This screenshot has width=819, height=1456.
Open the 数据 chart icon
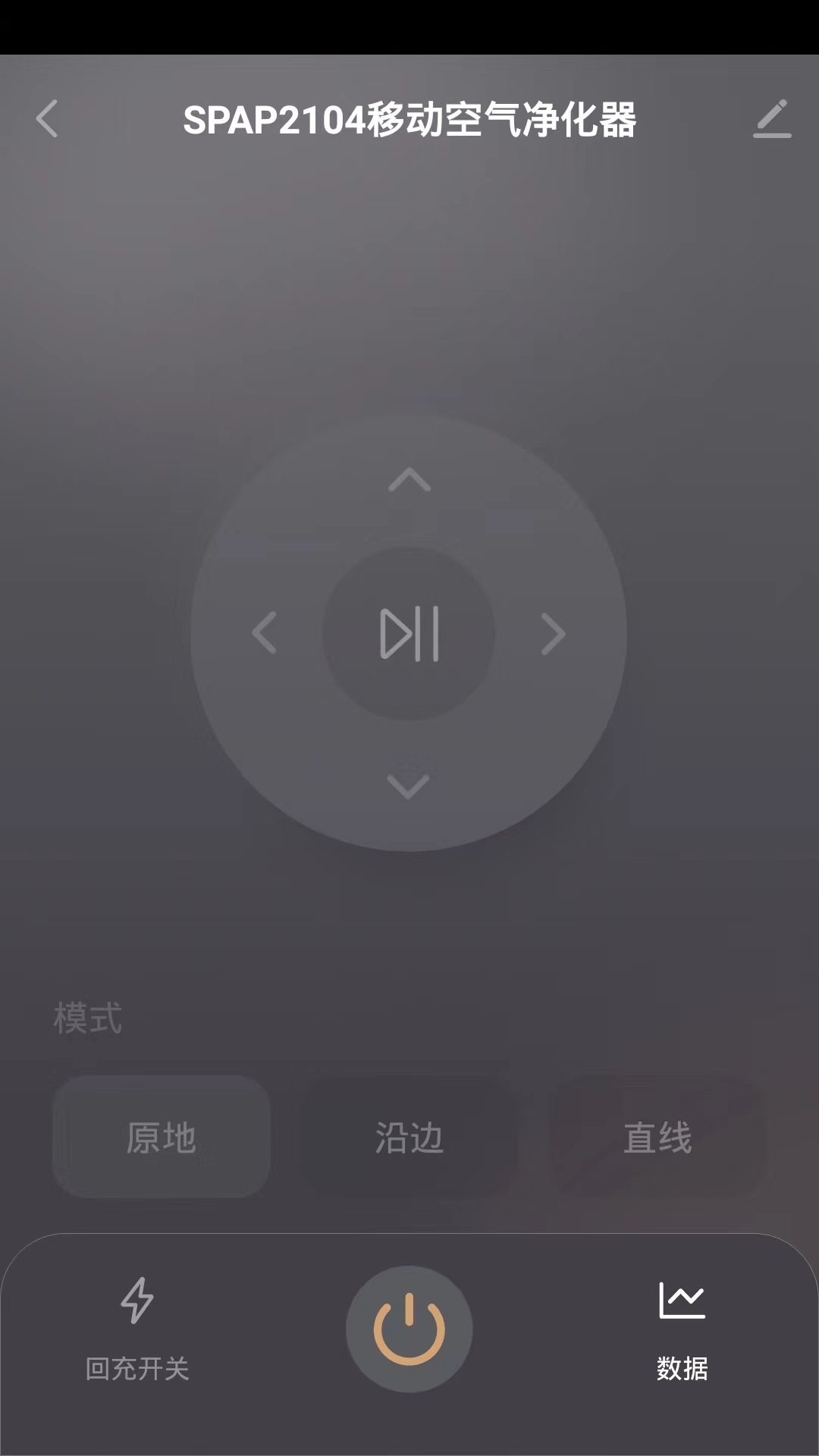[x=682, y=1298]
